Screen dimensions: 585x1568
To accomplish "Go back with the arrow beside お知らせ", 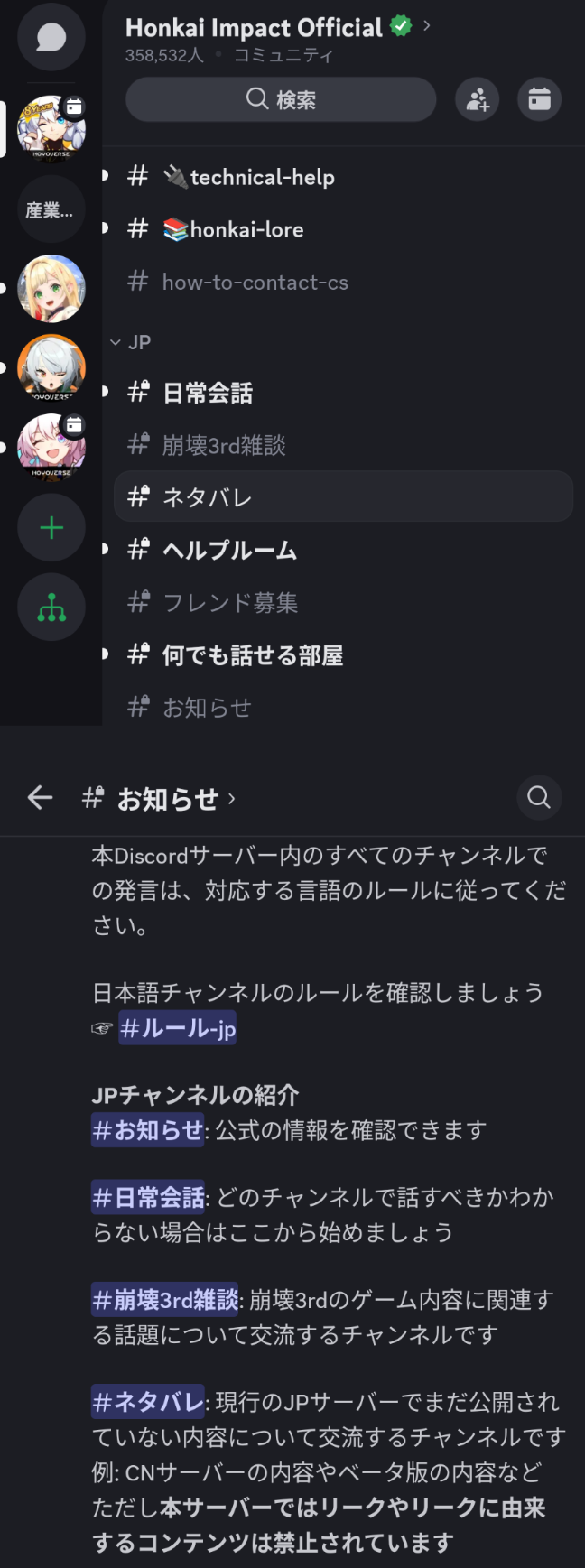I will pos(40,798).
